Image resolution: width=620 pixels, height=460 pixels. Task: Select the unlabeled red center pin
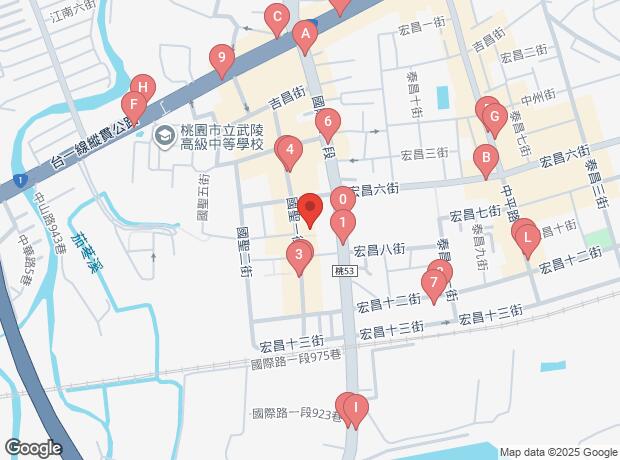[310, 211]
